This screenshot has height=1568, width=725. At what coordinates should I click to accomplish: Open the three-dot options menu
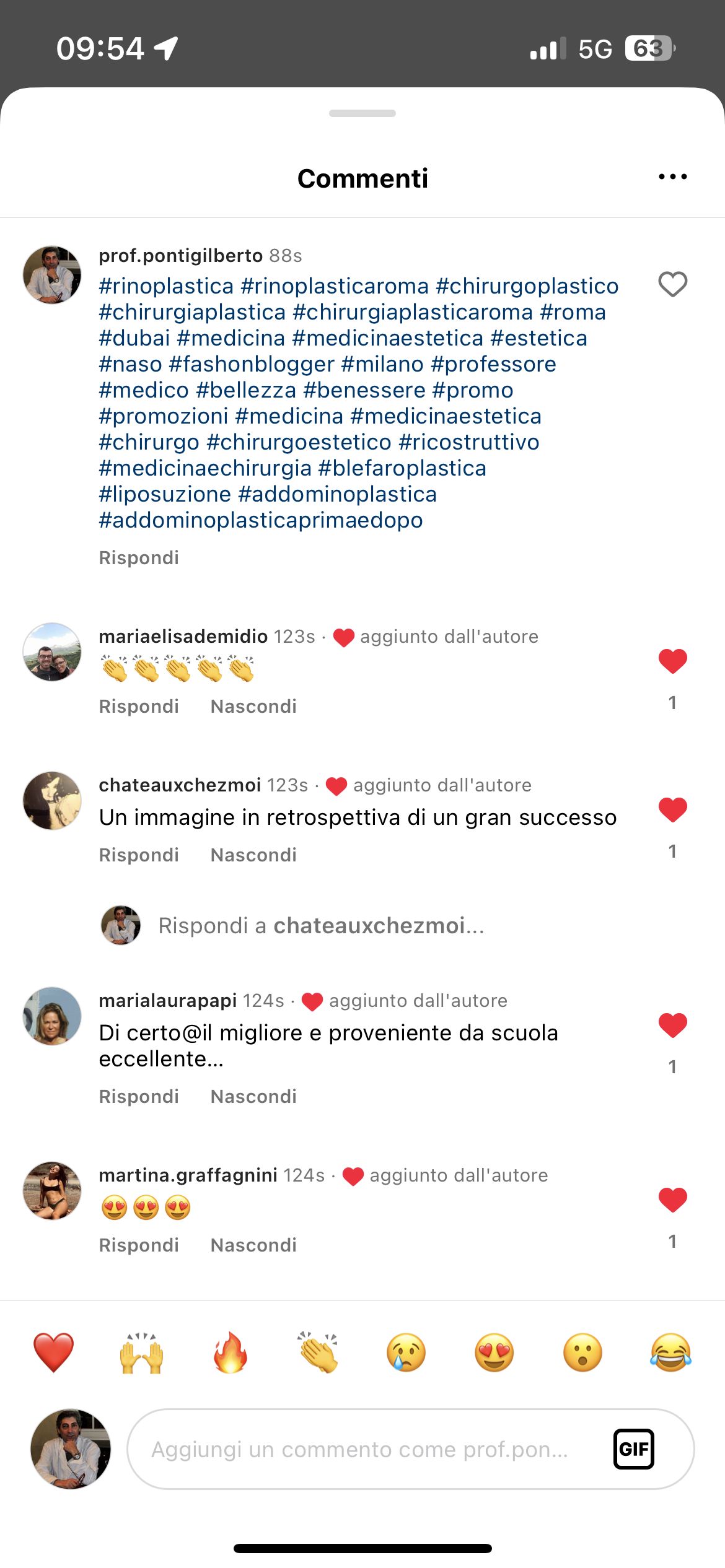(672, 177)
